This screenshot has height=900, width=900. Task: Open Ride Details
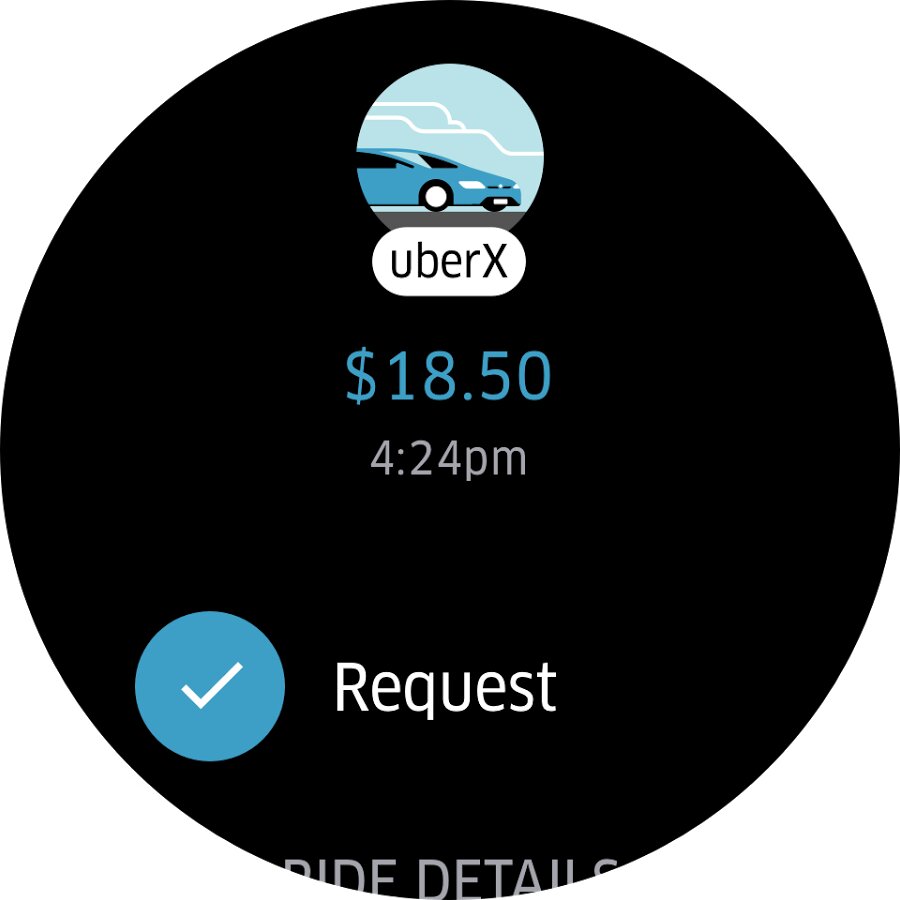(450, 876)
